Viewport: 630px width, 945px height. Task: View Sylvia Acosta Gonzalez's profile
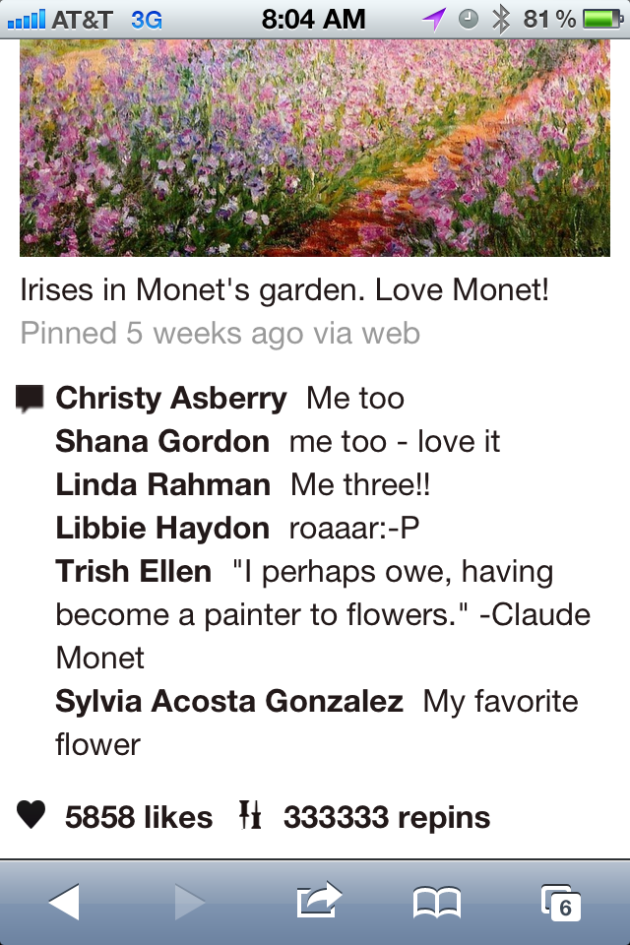[229, 702]
